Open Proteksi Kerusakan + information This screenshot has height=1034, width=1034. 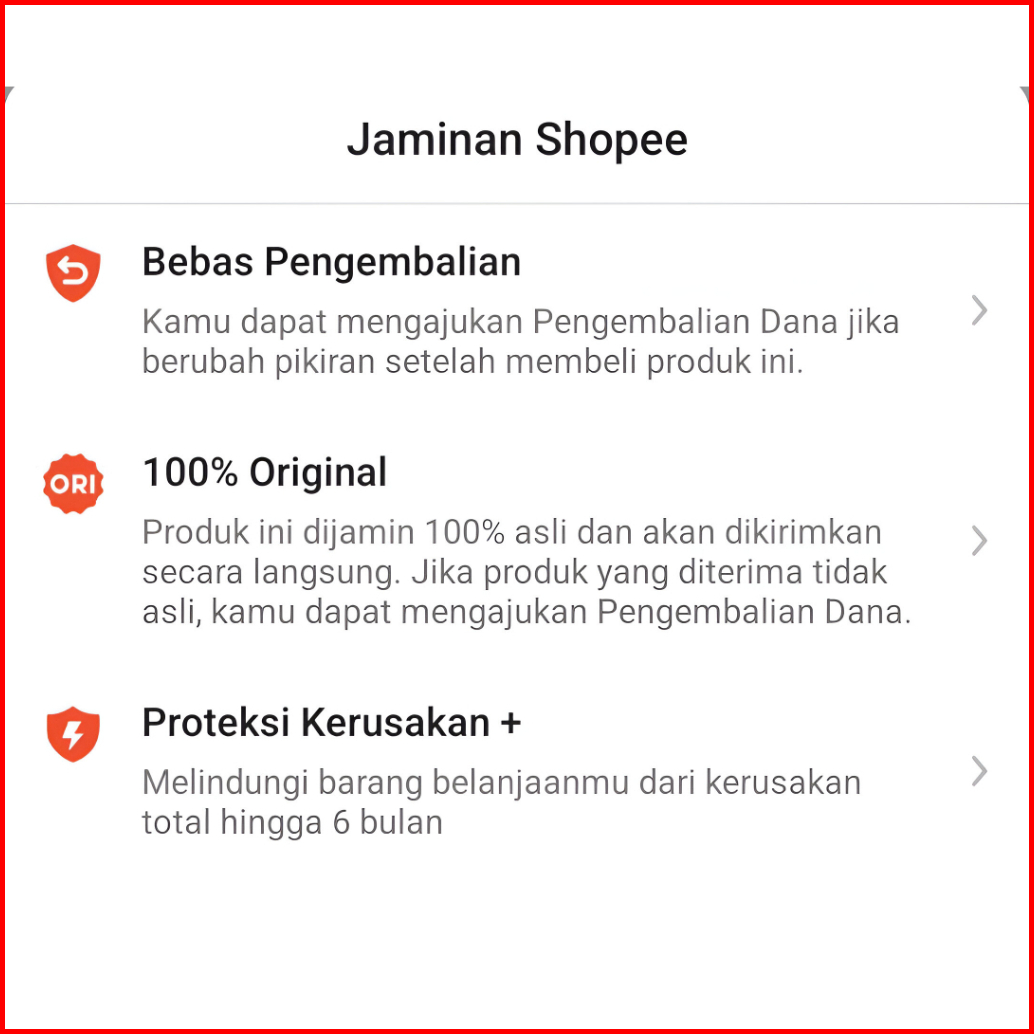(516, 771)
